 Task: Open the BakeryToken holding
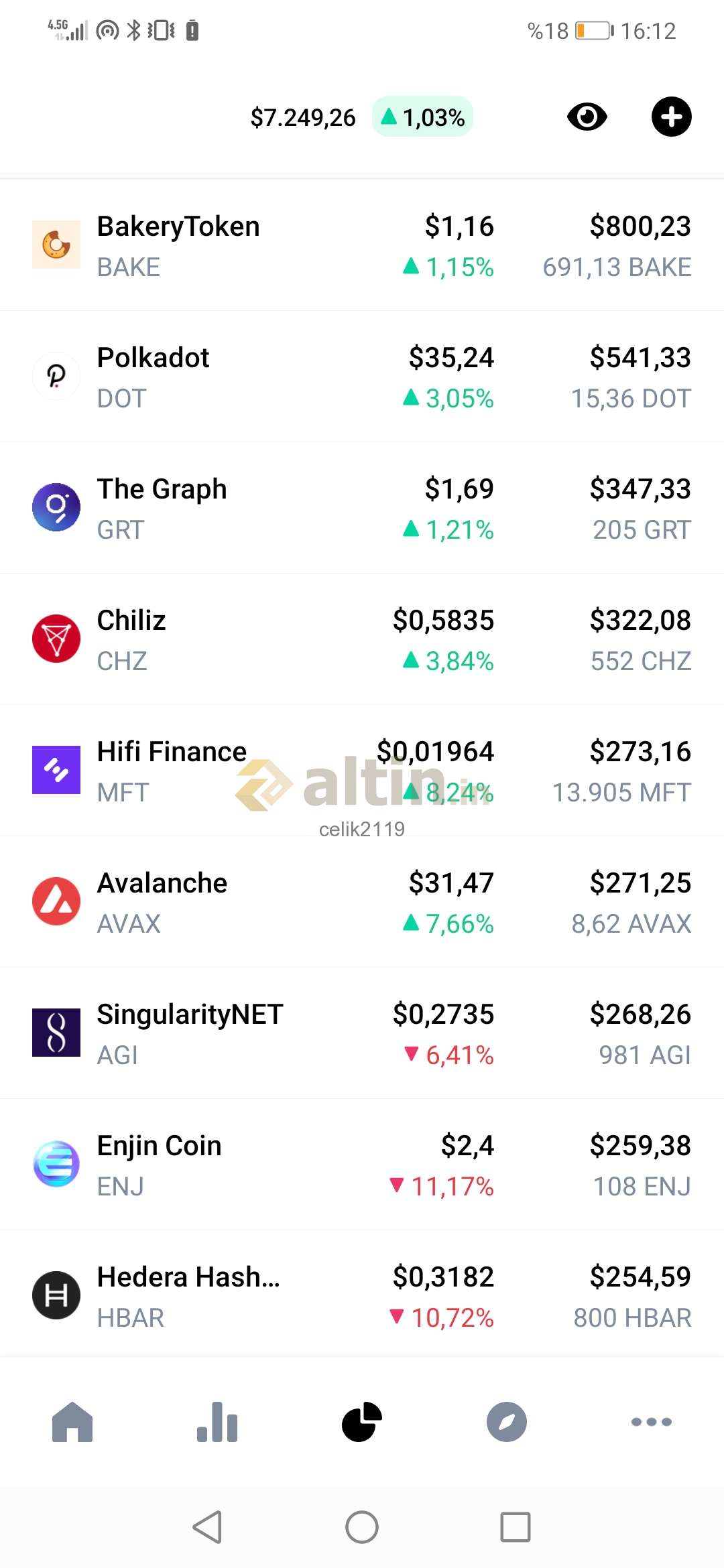point(362,245)
